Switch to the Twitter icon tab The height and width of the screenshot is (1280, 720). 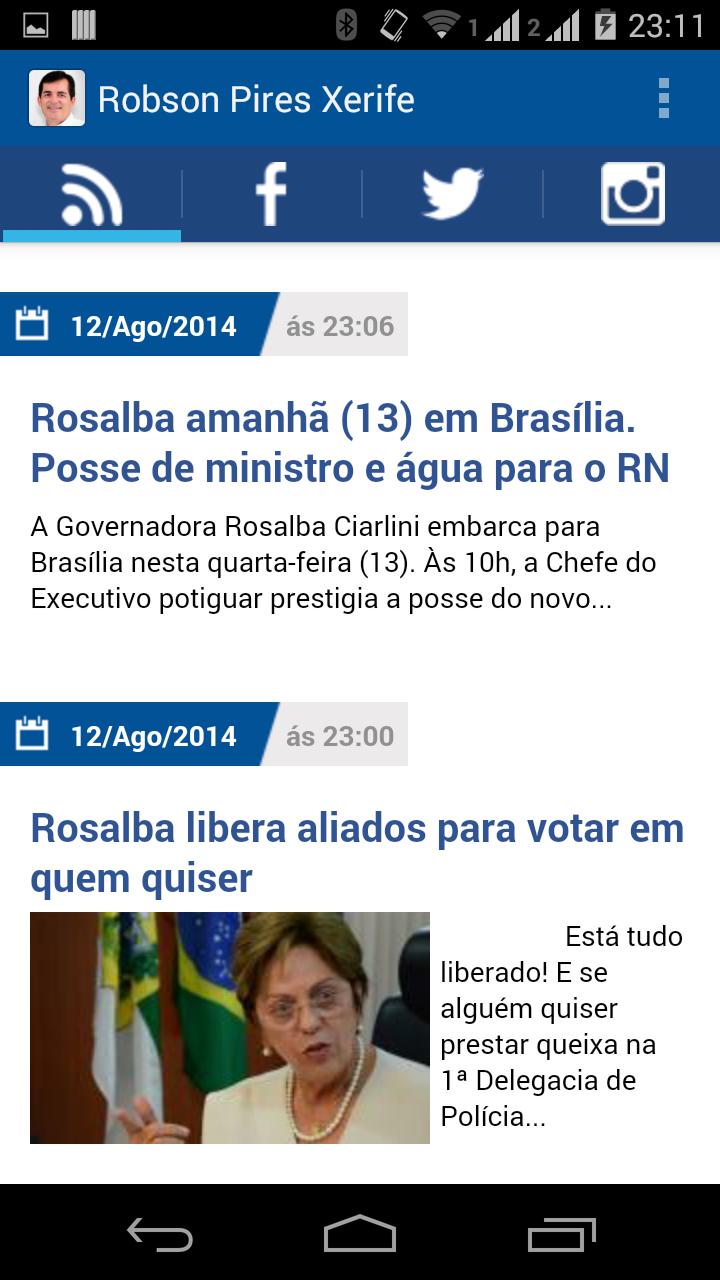(x=450, y=192)
